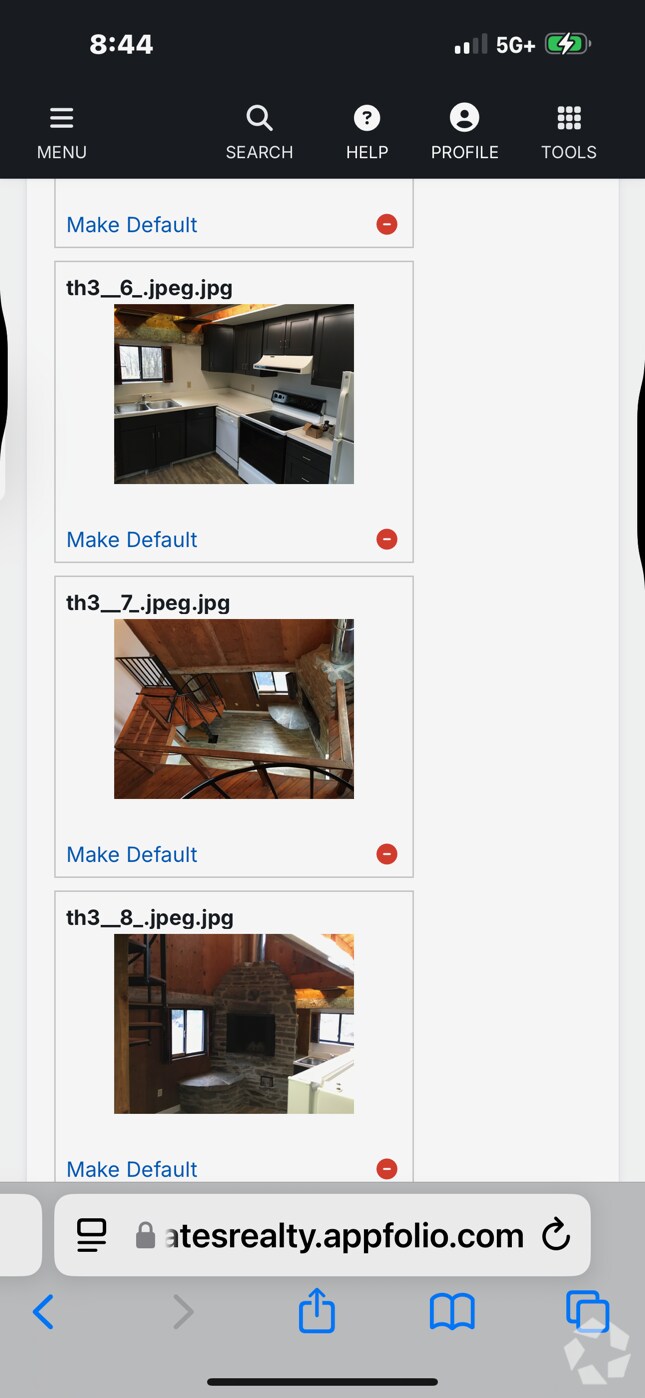Open the HELP page
This screenshot has height=1398, width=645.
pyautogui.click(x=367, y=133)
